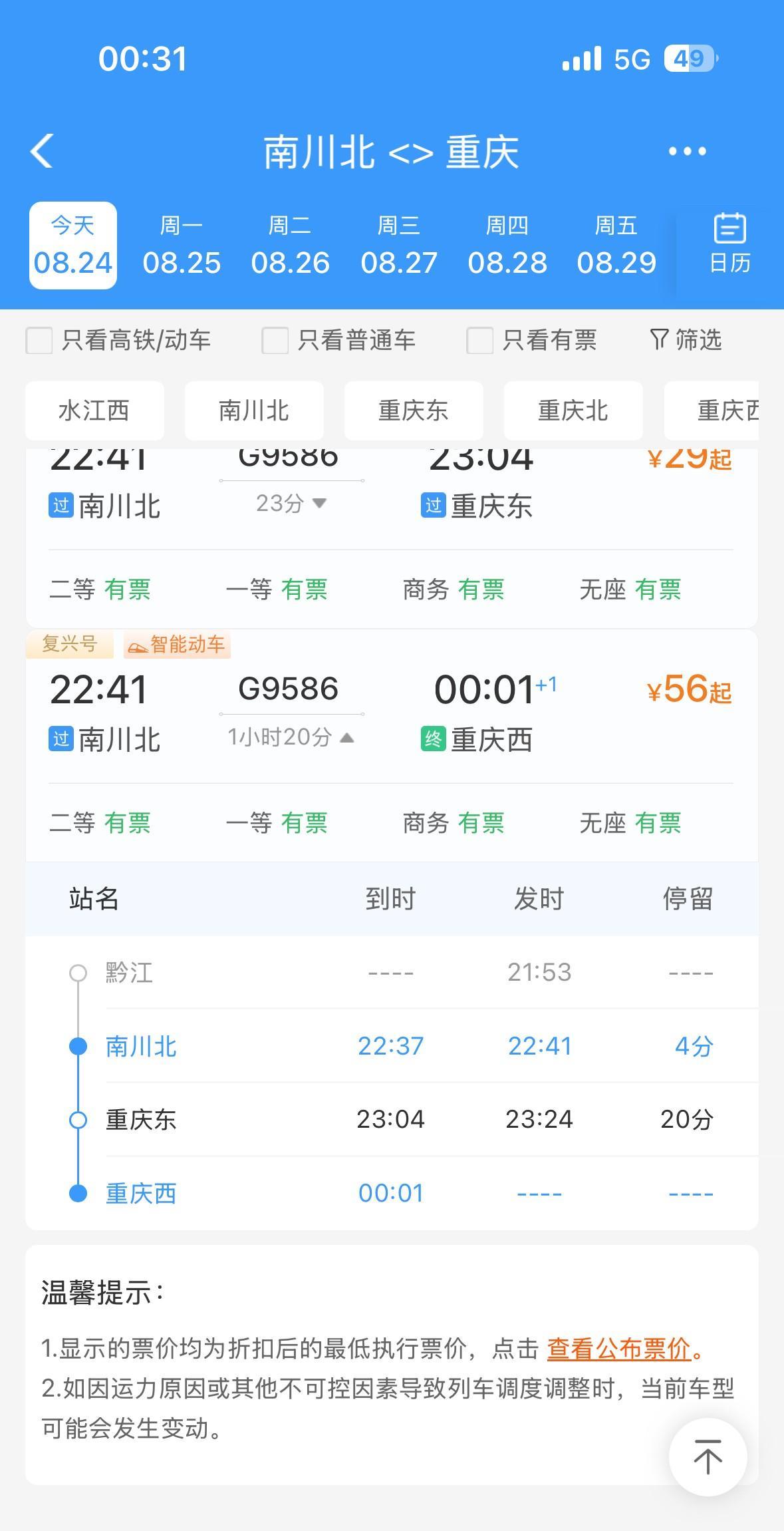Jump to top with the arrow button

708,1456
